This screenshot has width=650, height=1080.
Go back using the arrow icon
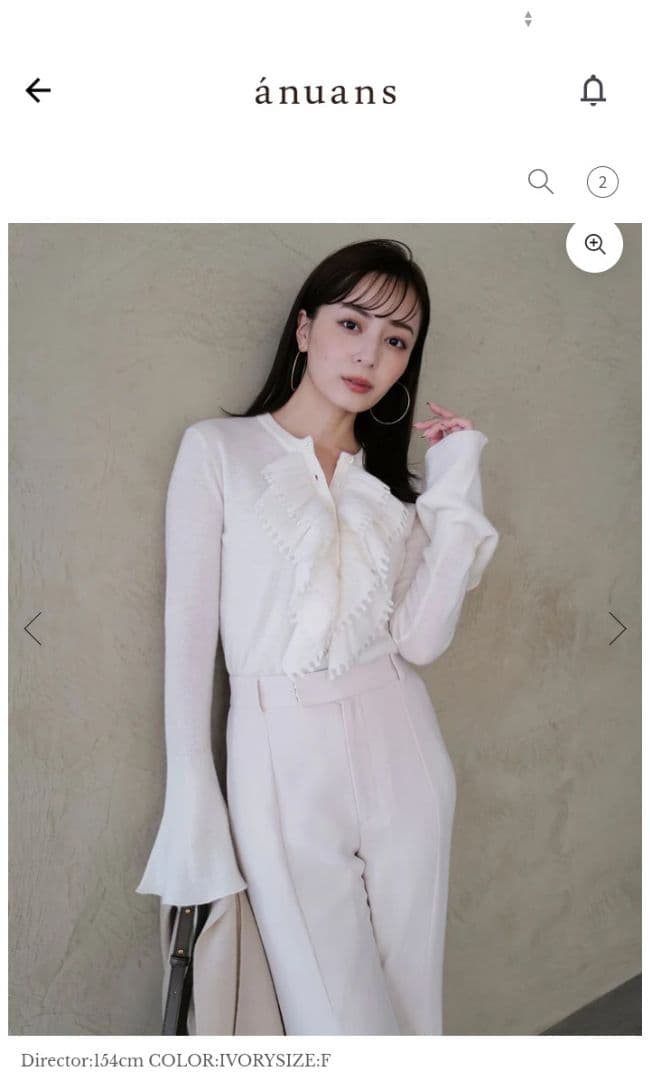(x=38, y=91)
